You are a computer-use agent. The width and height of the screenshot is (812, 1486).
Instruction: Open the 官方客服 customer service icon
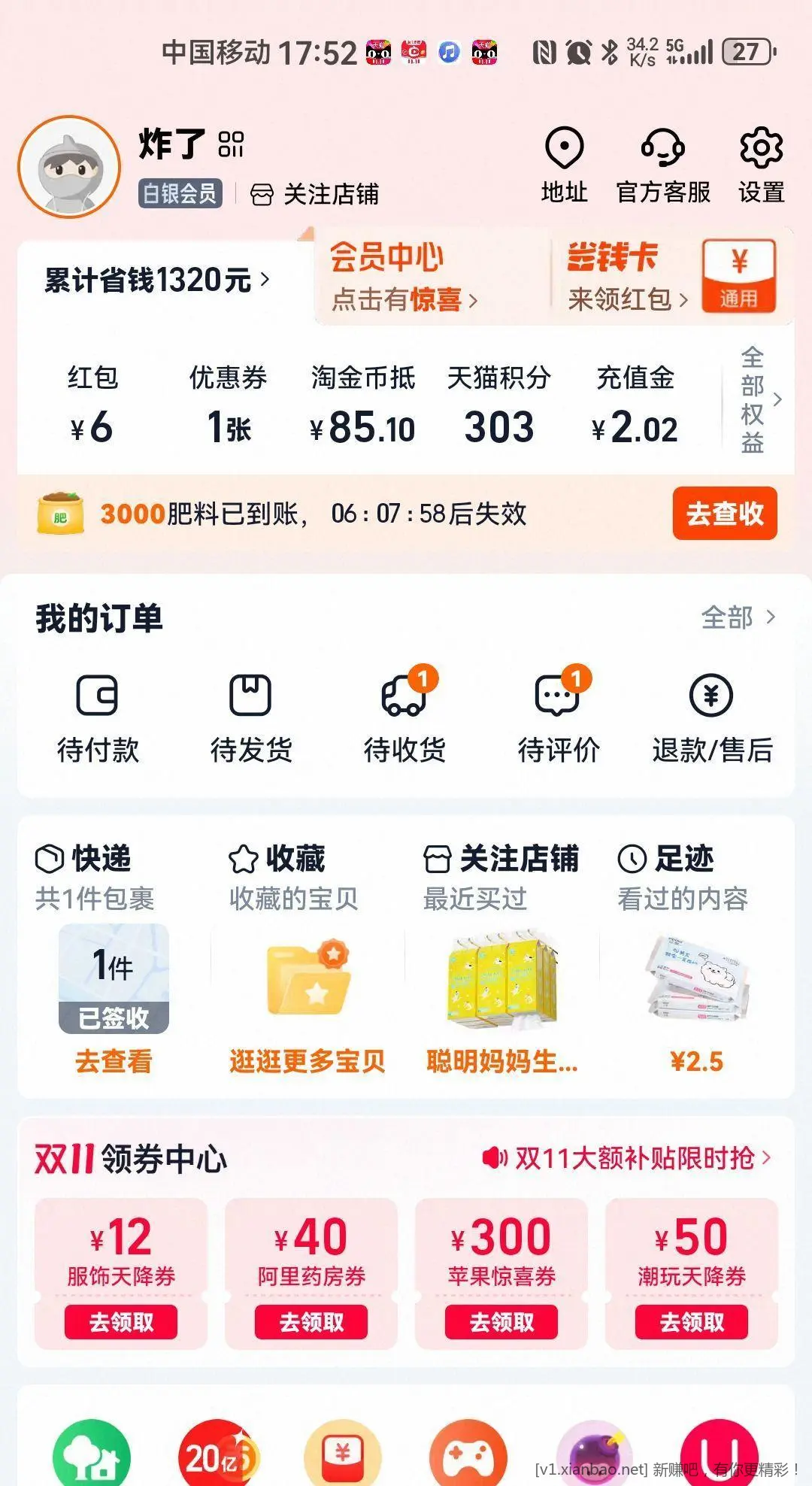click(x=663, y=160)
